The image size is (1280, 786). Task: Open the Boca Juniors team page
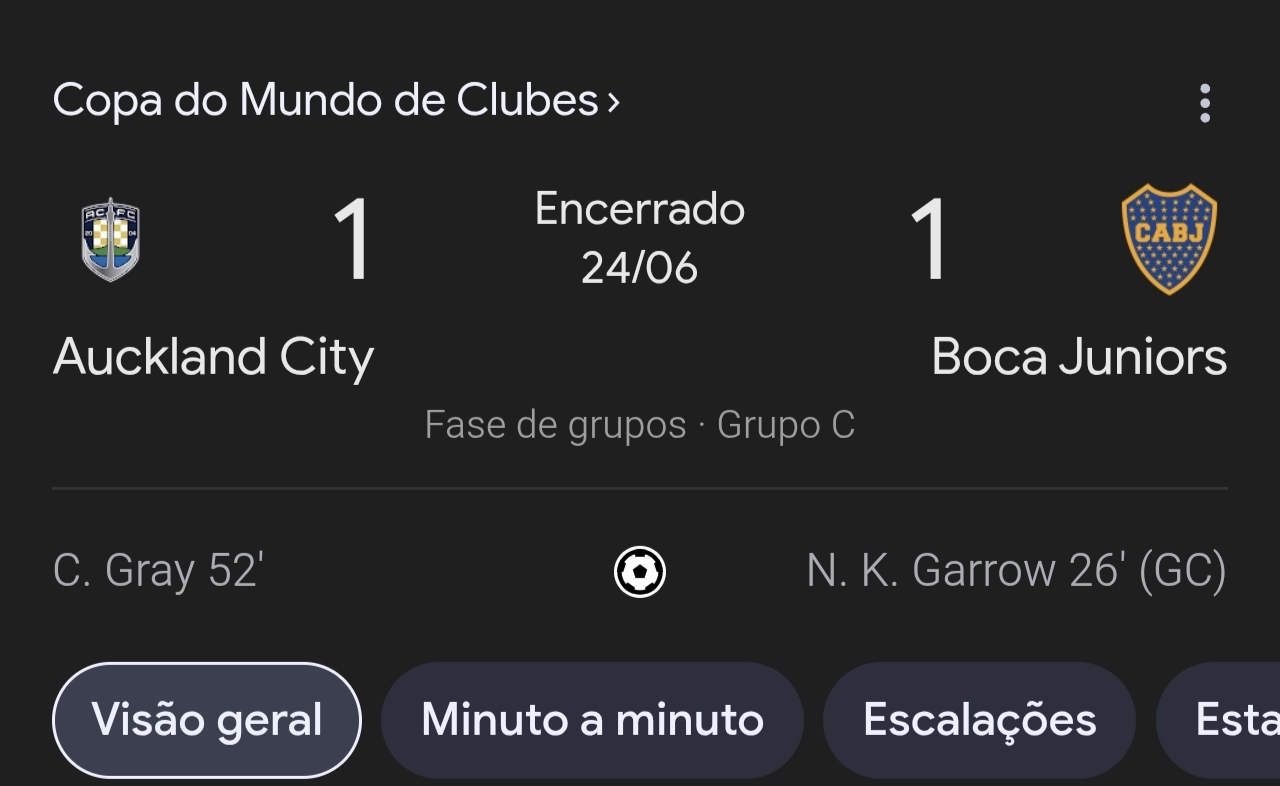click(1079, 357)
